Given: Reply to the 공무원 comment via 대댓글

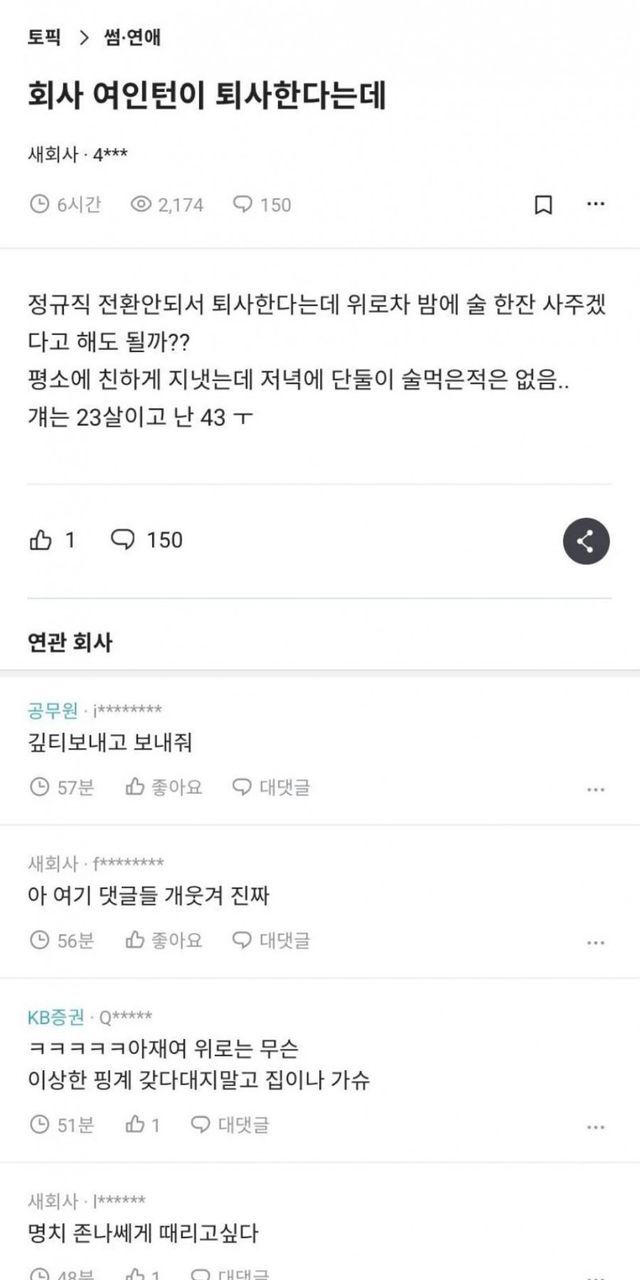Looking at the screenshot, I should (x=271, y=787).
